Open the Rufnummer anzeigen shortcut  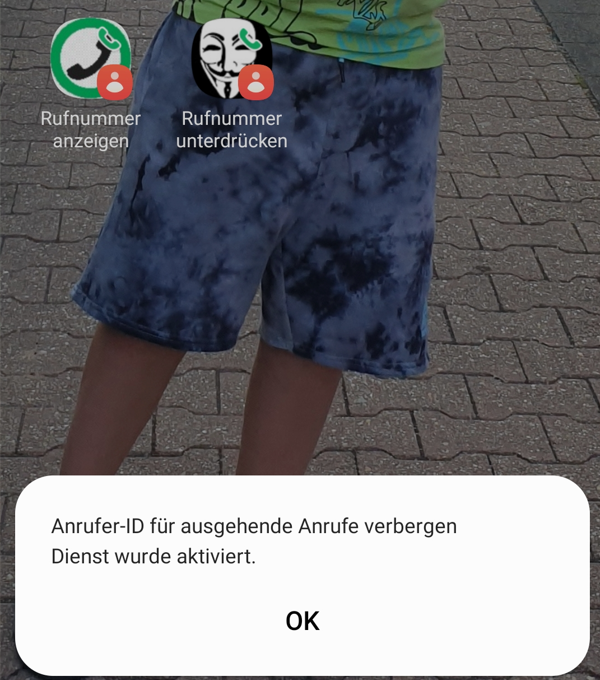(x=90, y=60)
